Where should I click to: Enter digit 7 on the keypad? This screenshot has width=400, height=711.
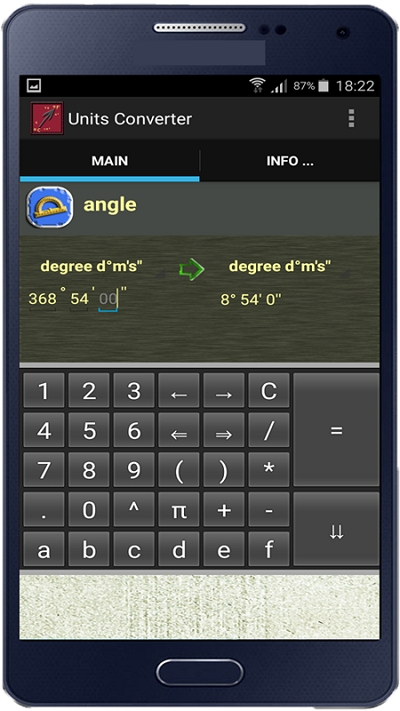tap(44, 470)
